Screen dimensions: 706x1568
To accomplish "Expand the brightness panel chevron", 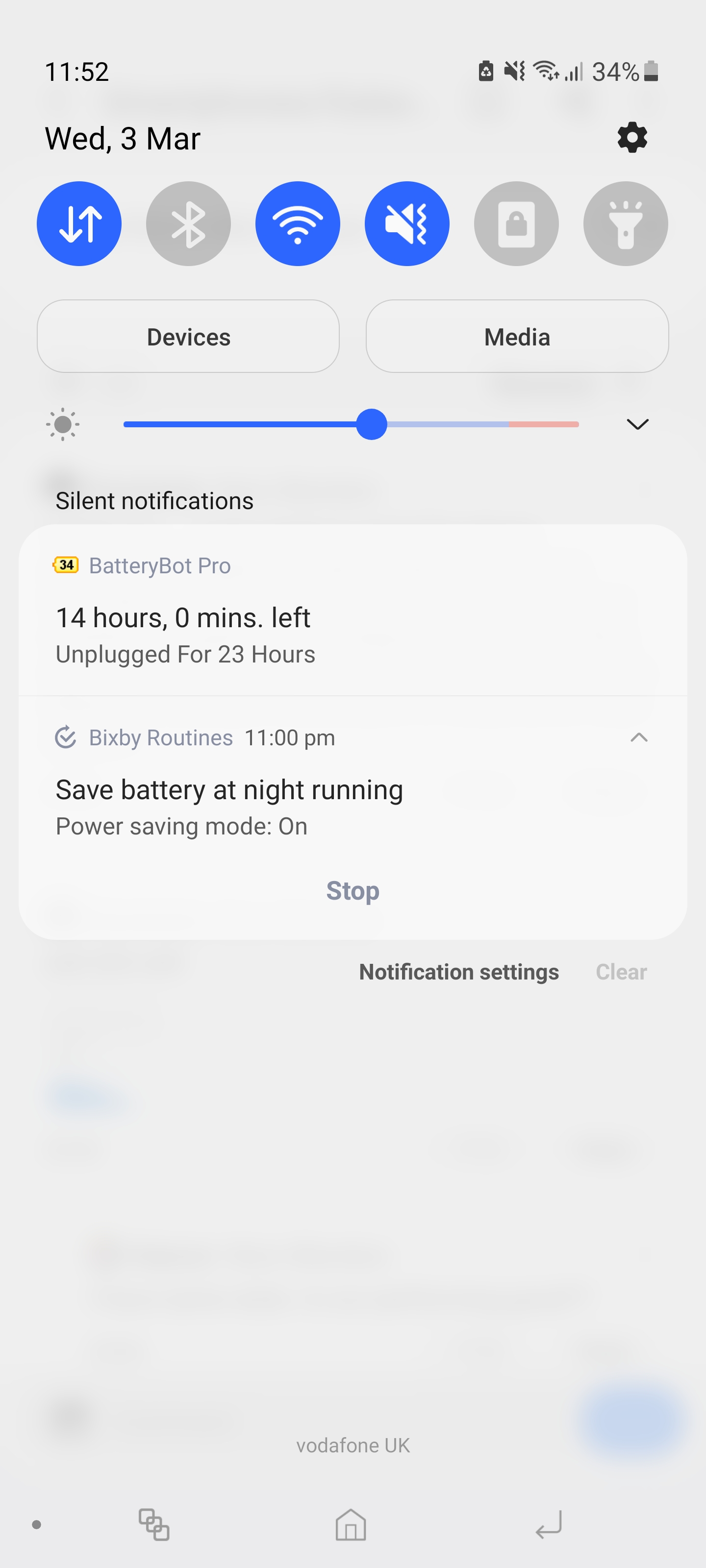I will 637,424.
